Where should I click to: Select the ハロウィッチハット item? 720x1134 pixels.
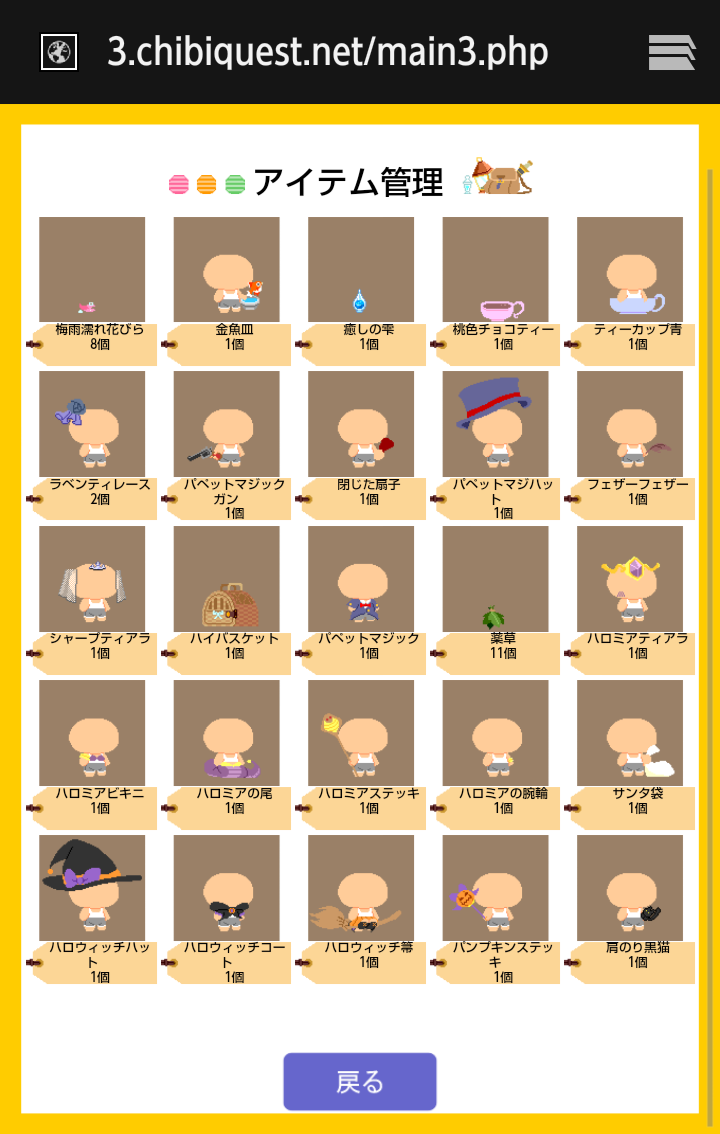[x=92, y=888]
